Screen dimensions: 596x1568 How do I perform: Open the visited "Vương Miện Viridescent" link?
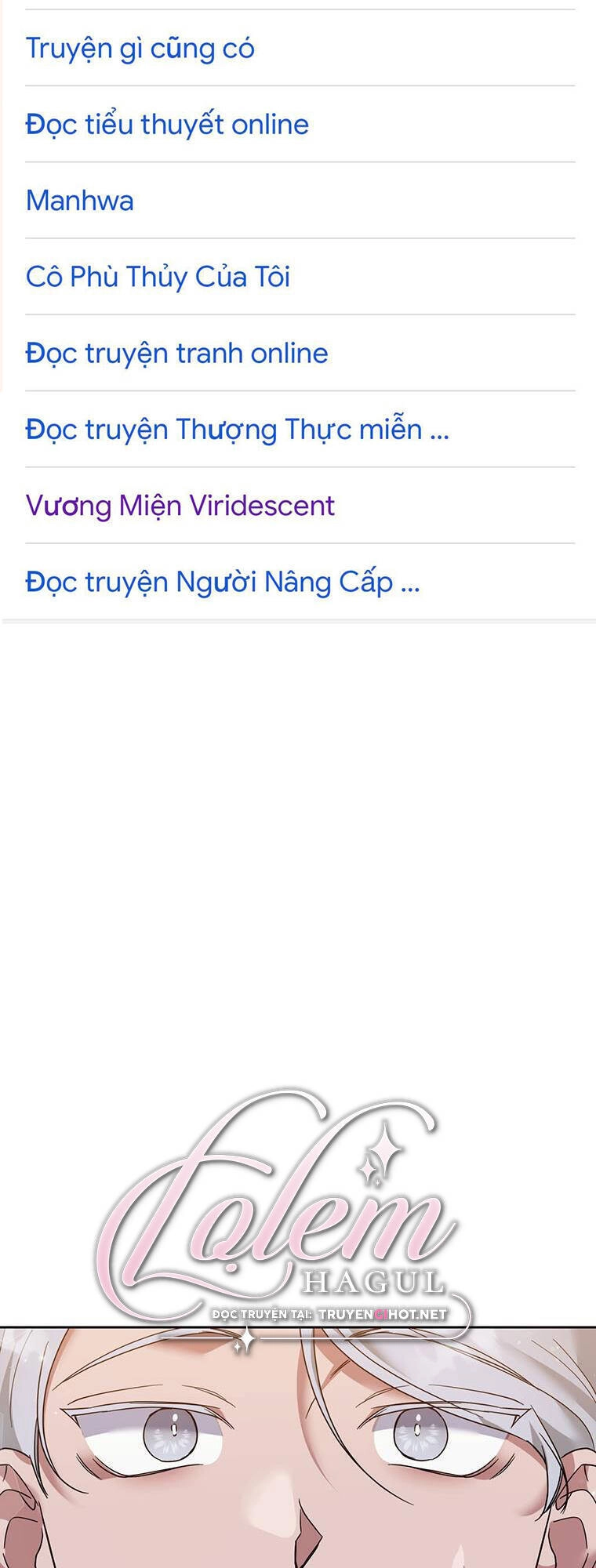coord(180,505)
